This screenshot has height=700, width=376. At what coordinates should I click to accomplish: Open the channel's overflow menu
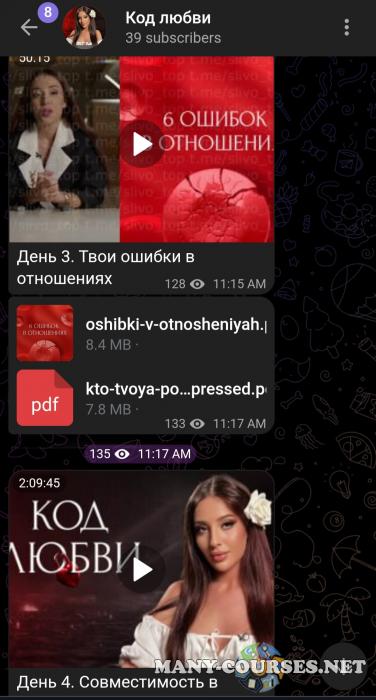pyautogui.click(x=347, y=28)
